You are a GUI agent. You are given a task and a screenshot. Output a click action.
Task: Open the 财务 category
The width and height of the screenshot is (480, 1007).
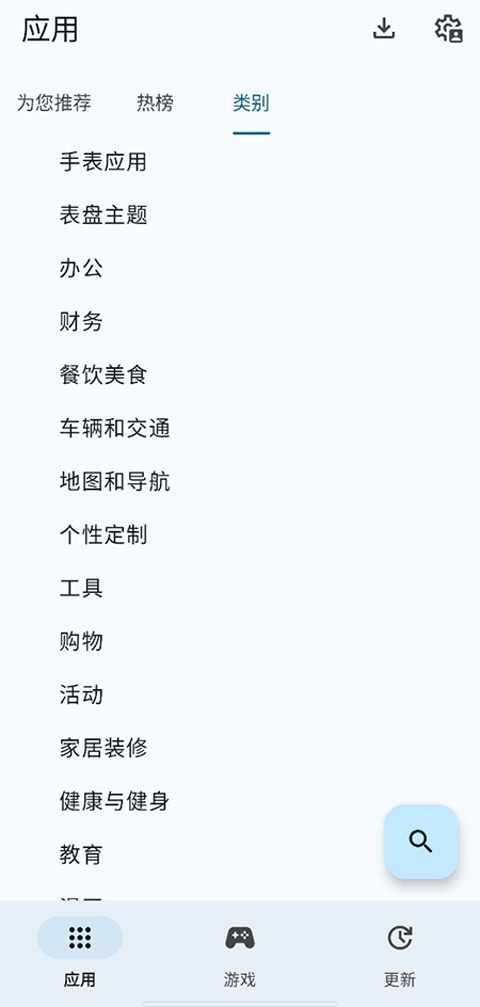click(x=240, y=322)
